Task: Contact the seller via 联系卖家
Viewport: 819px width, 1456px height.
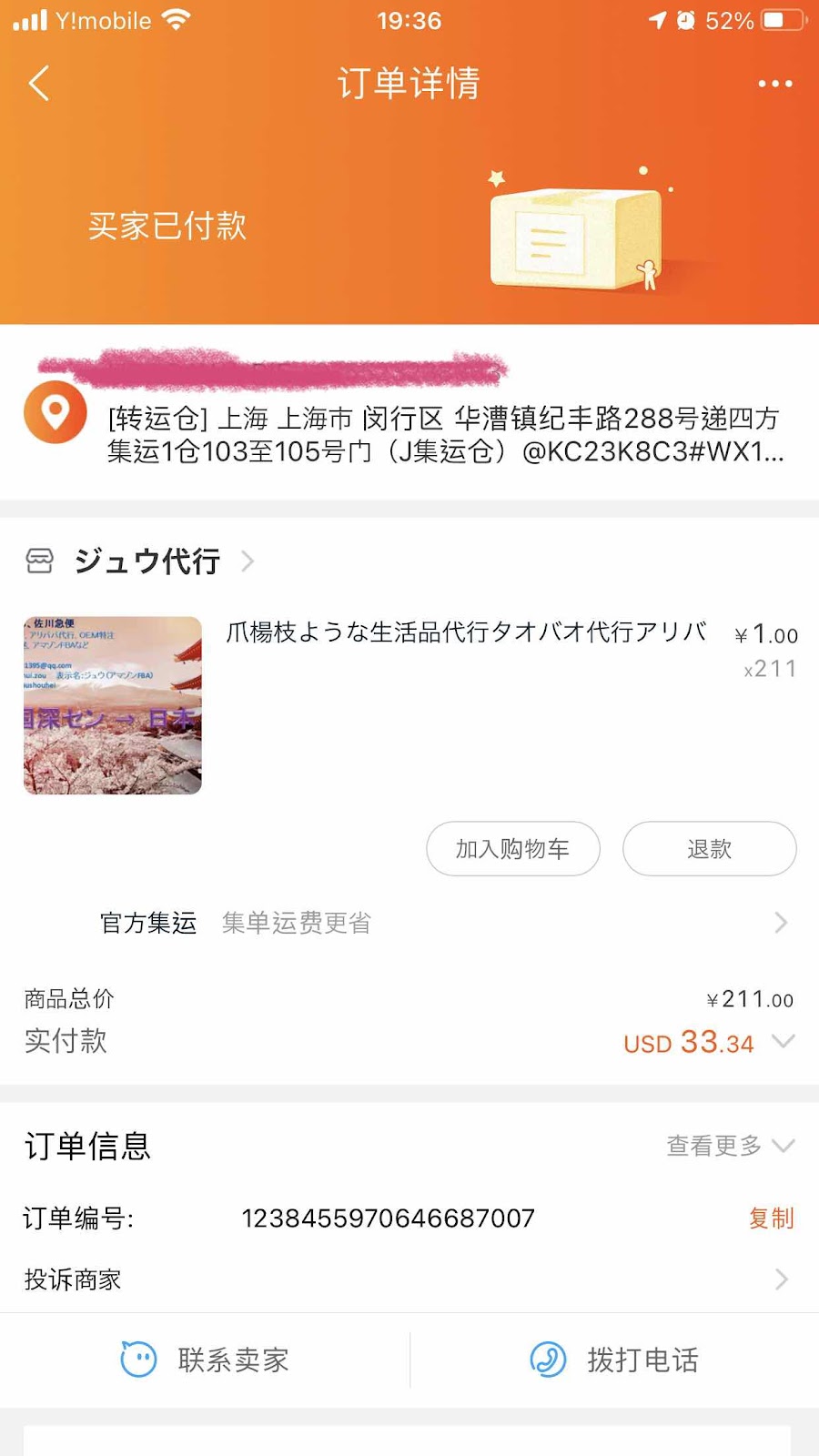Action: click(x=205, y=1360)
